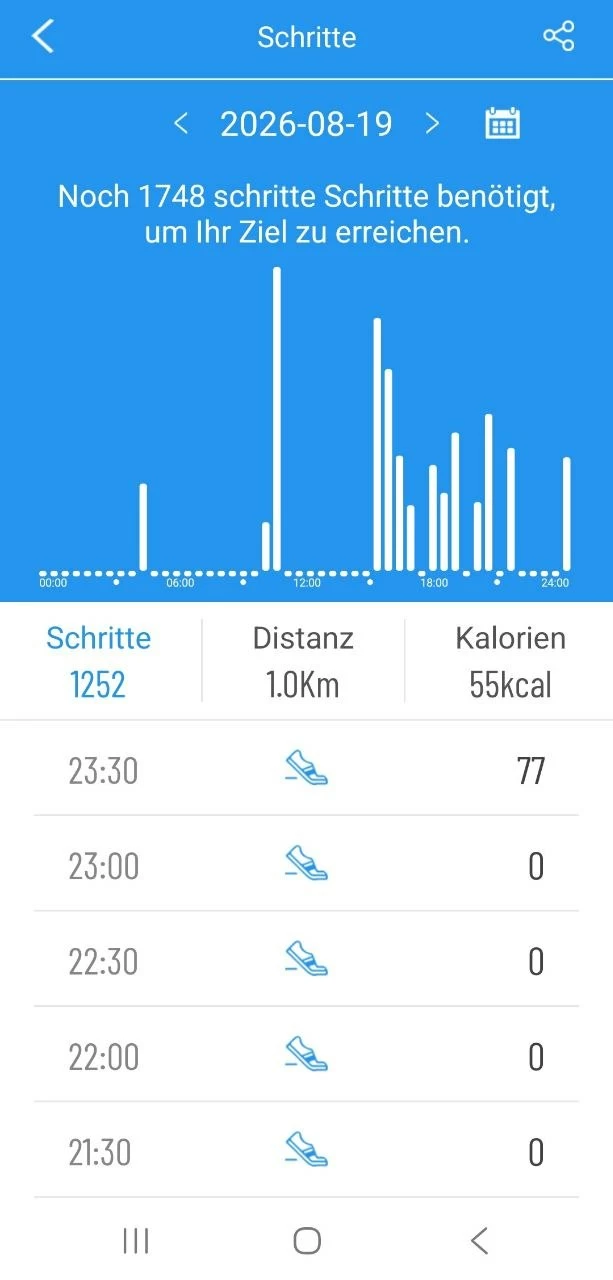Switch to the Kalorien tab
This screenshot has width=613, height=1280.
coord(510,660)
